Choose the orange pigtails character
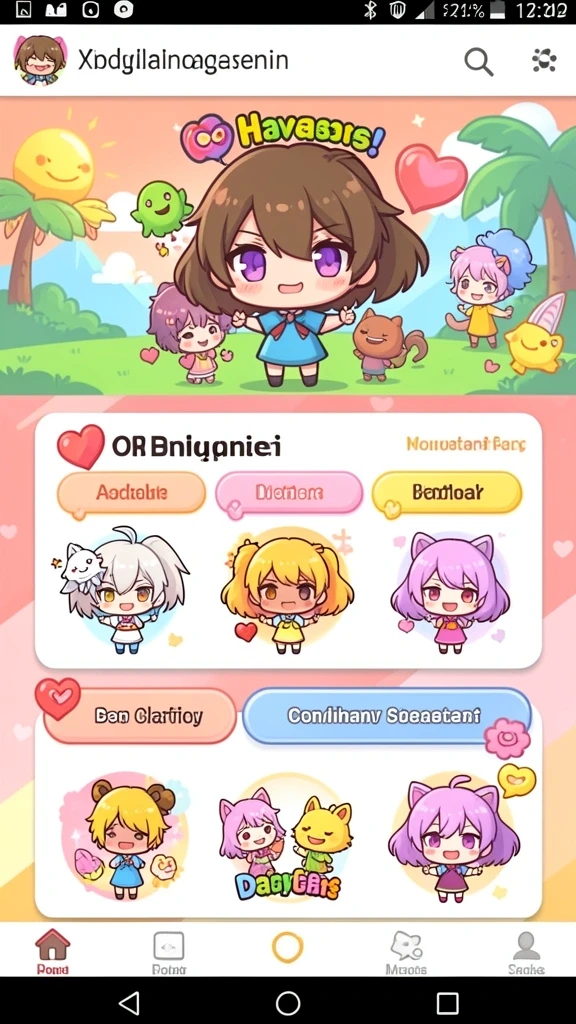 tap(287, 590)
